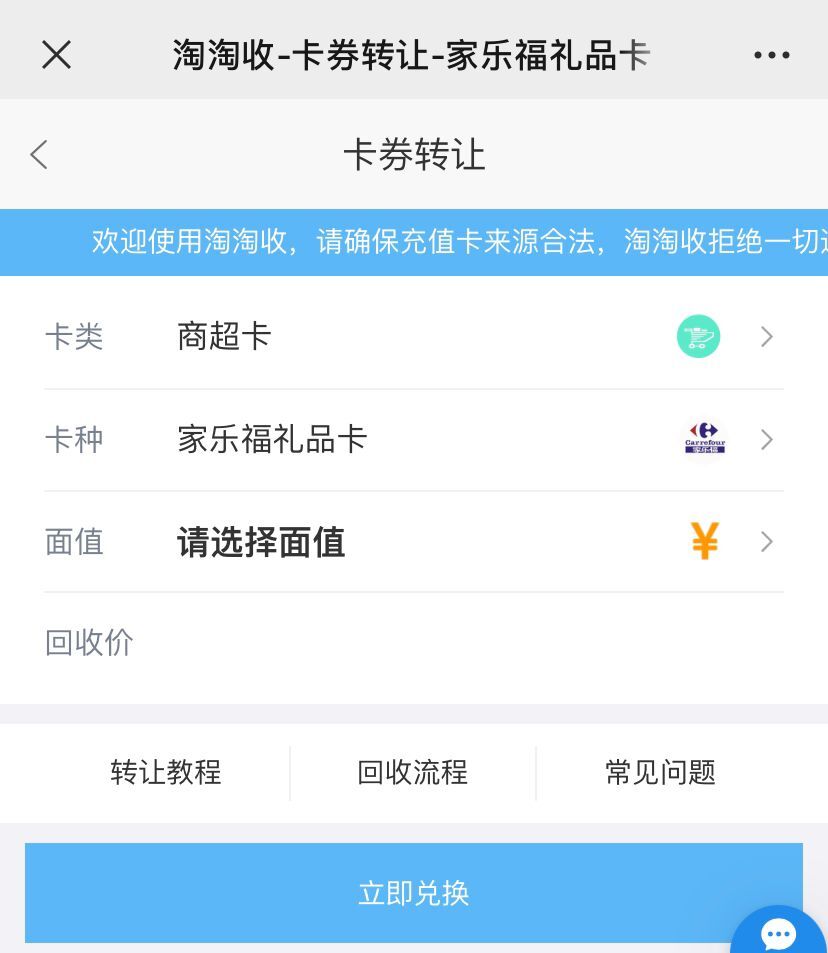Image resolution: width=828 pixels, height=953 pixels.
Task: Close the 淘淘收 web page
Action: coord(56,55)
